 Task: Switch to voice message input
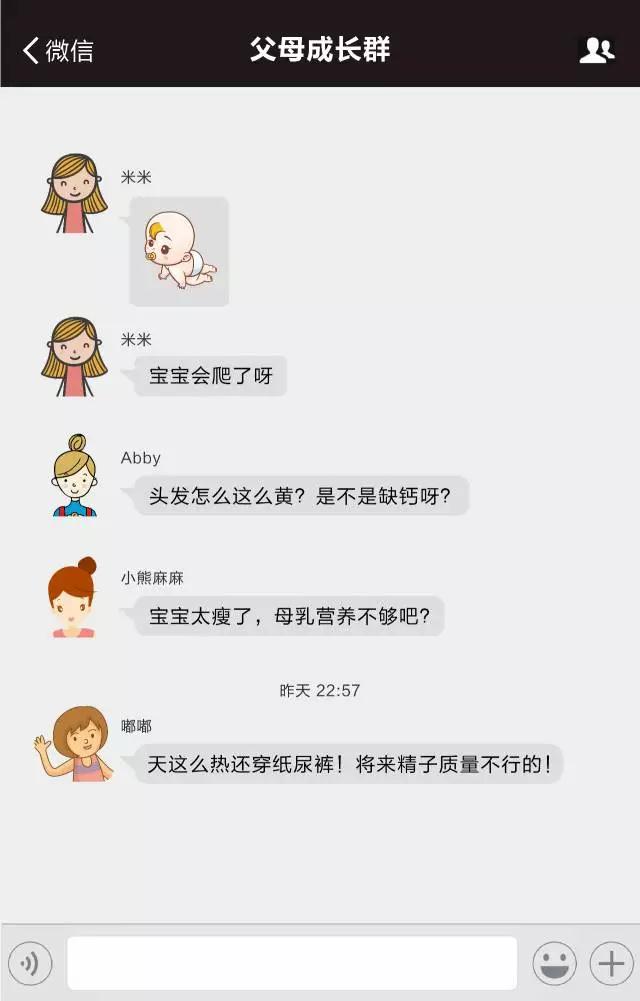[x=30, y=964]
